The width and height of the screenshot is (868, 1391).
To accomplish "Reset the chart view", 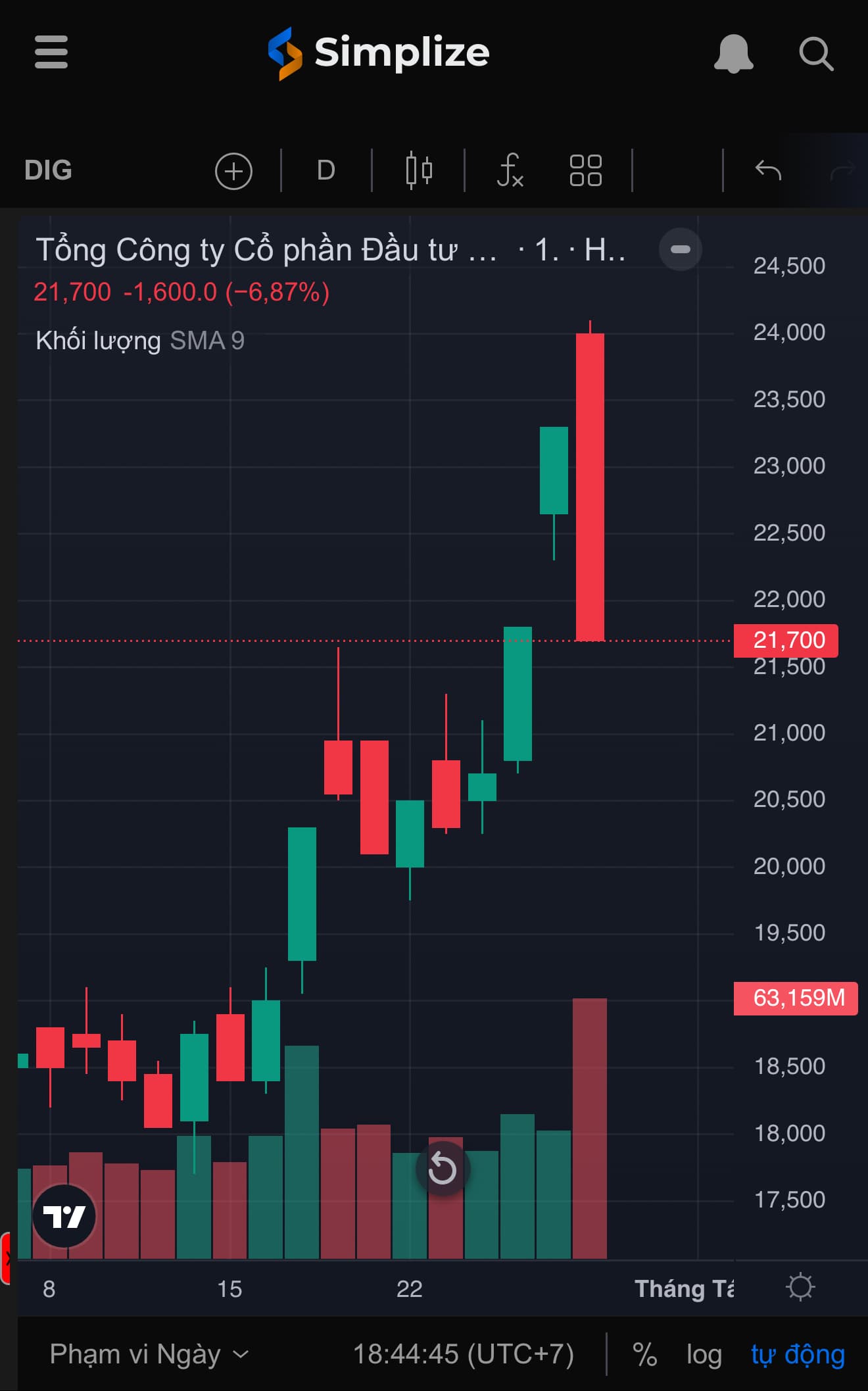I will tap(443, 1169).
